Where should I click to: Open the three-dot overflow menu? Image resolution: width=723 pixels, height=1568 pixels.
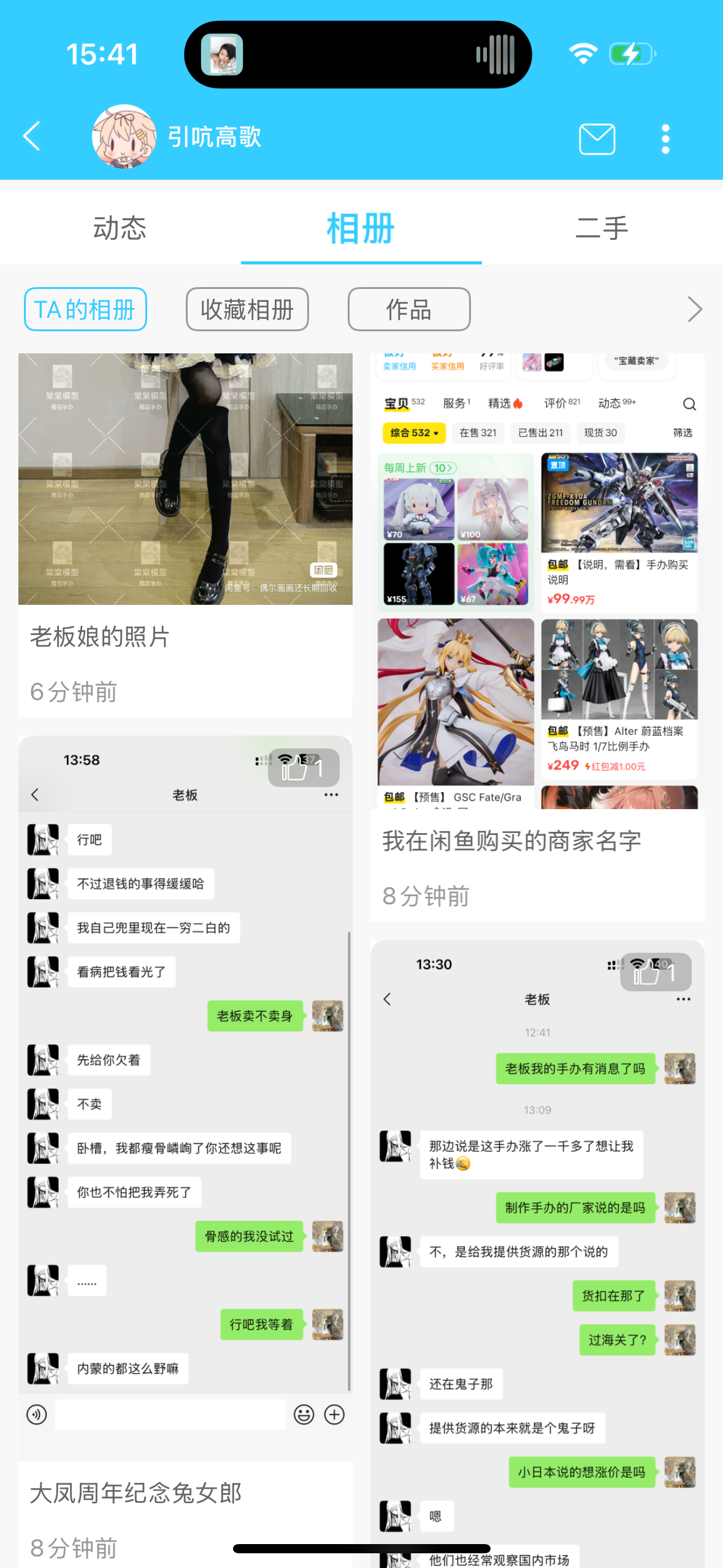pos(665,139)
